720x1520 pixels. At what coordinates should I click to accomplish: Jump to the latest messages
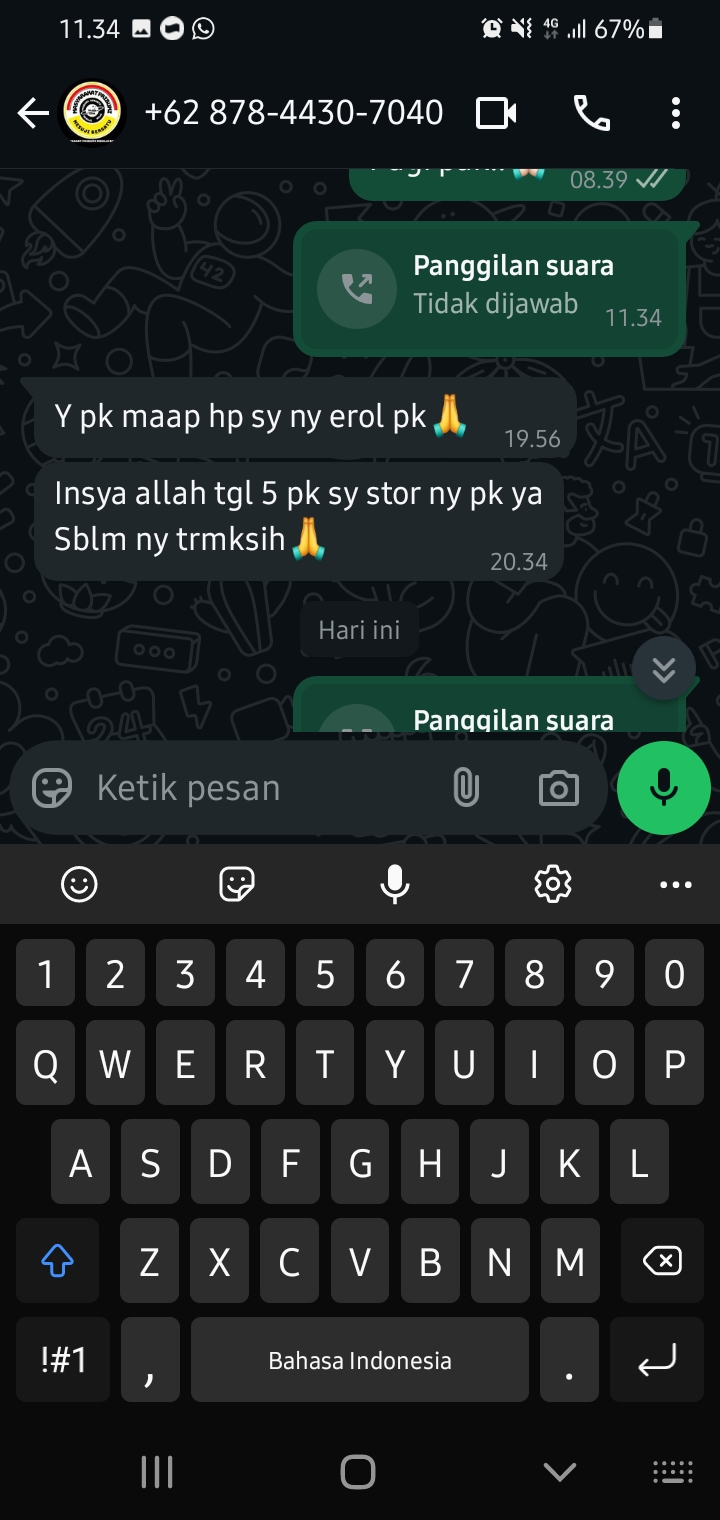664,669
